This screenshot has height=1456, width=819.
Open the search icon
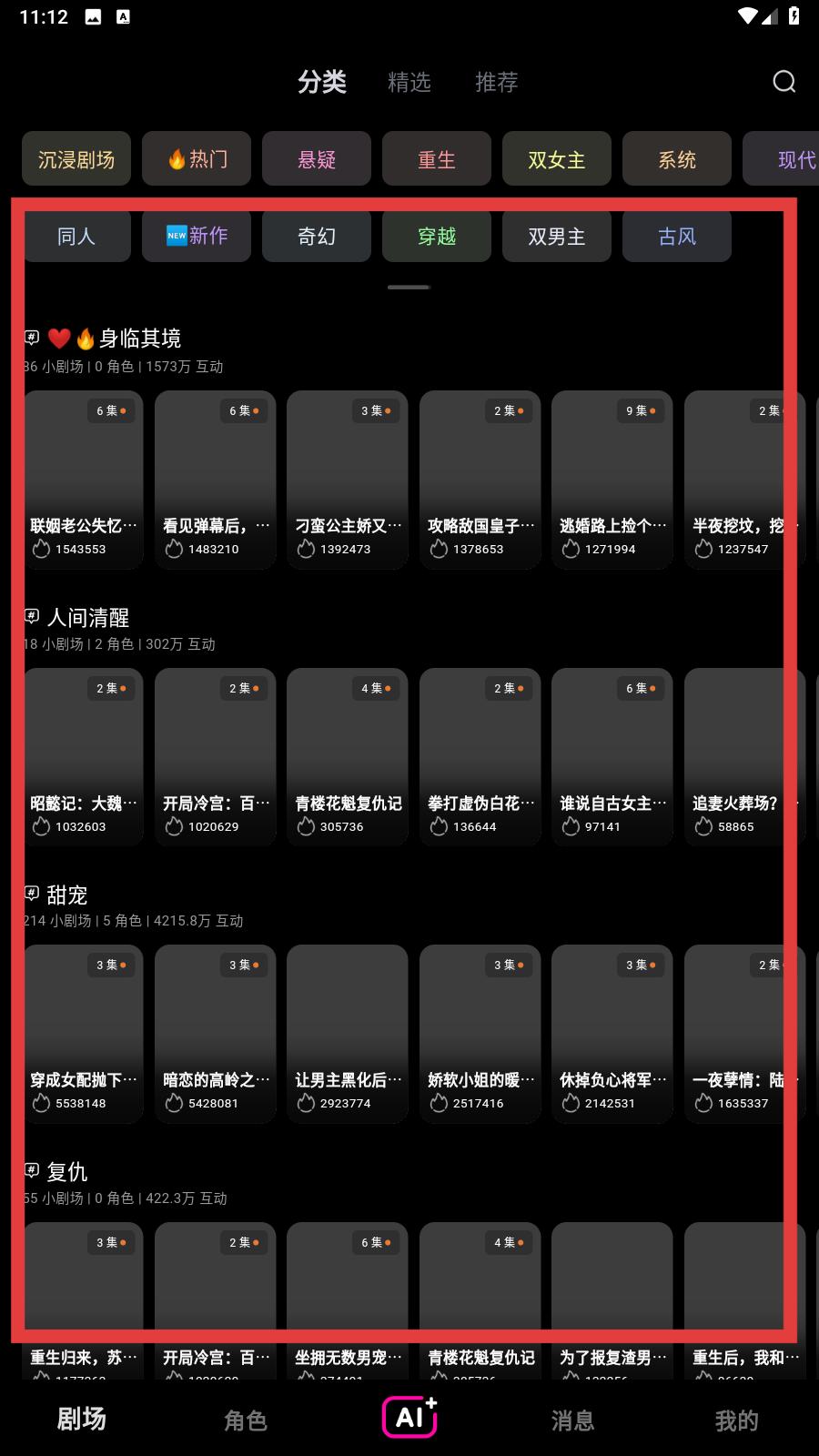(x=784, y=82)
